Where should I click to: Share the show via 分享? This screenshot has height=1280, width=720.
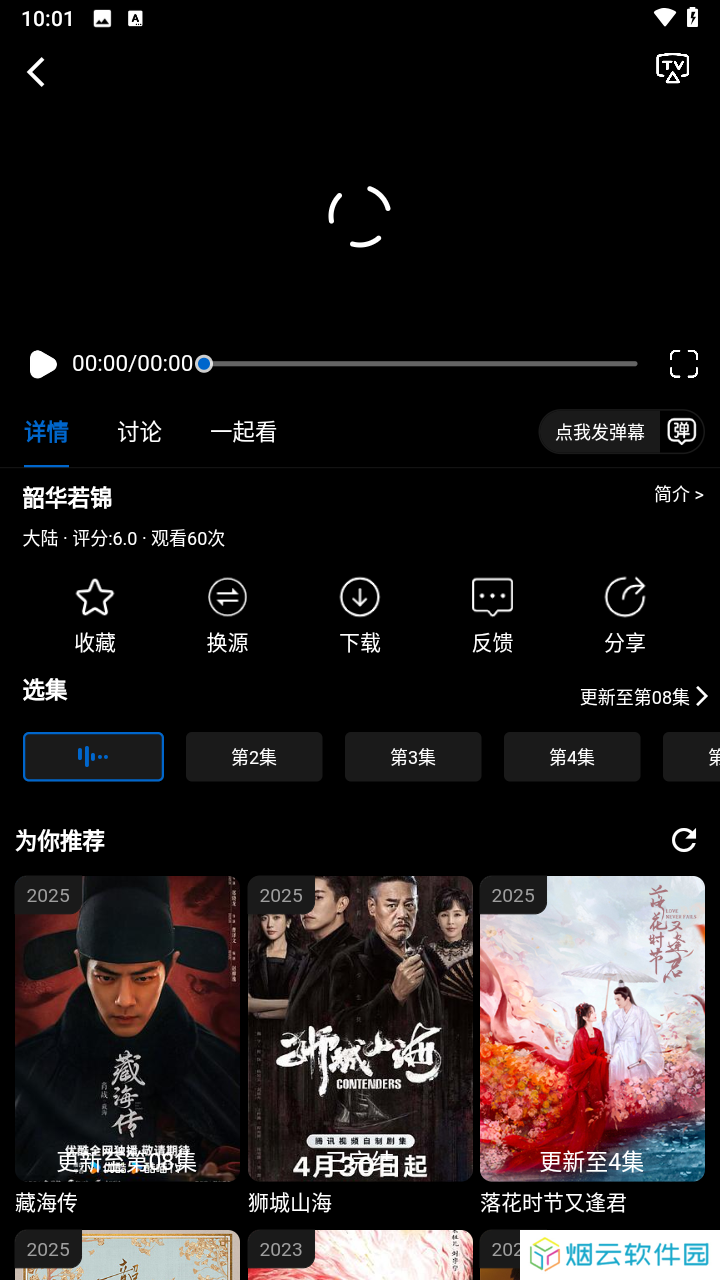click(x=625, y=616)
